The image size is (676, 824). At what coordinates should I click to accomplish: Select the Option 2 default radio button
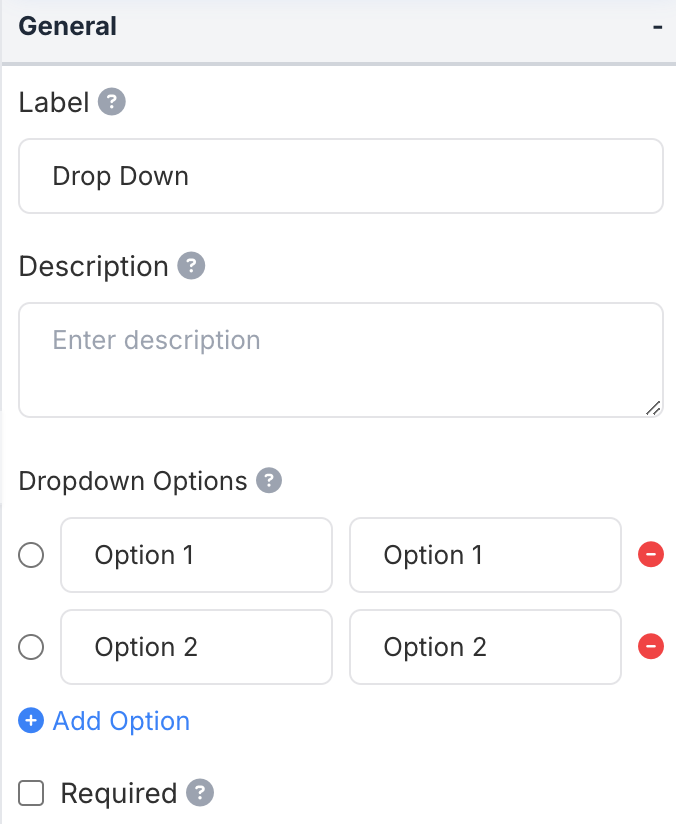pyautogui.click(x=32, y=647)
